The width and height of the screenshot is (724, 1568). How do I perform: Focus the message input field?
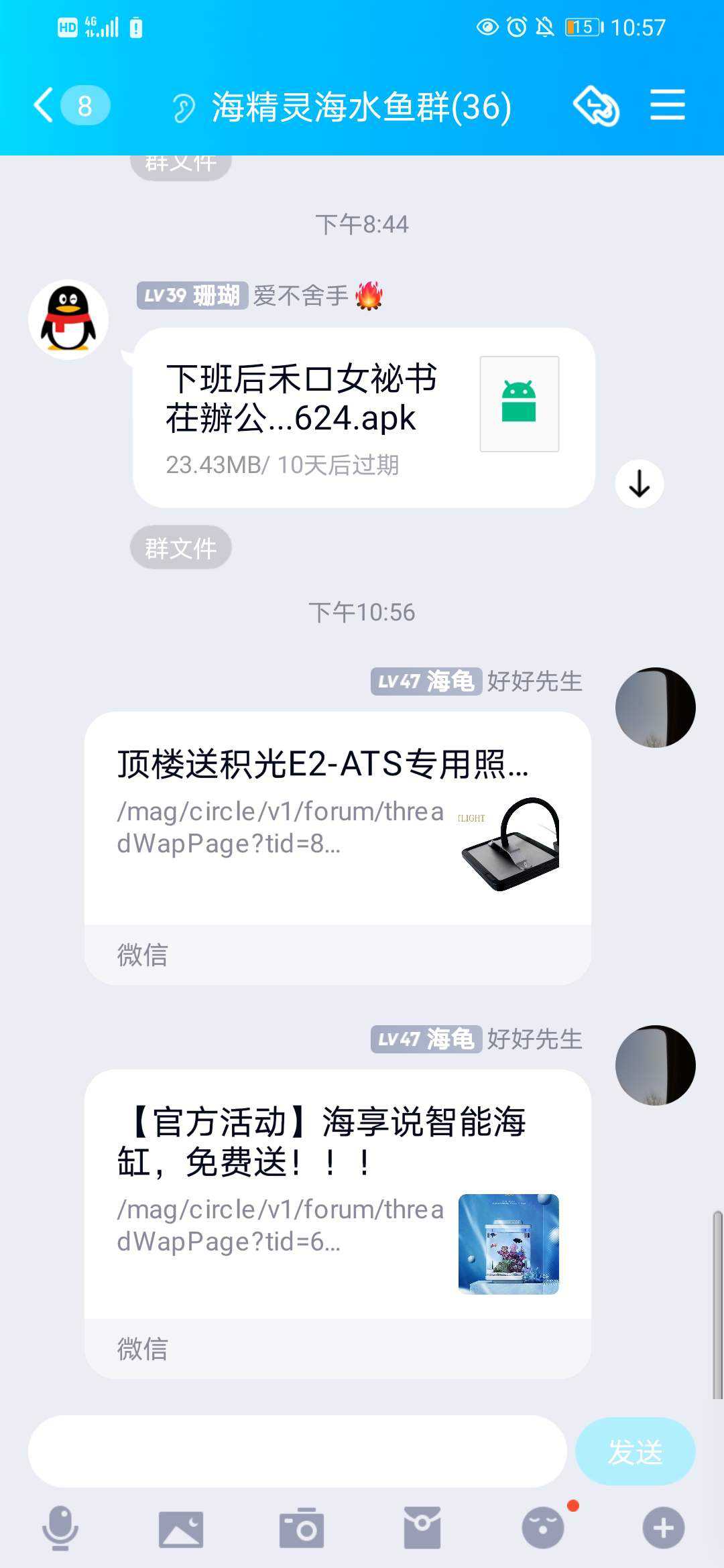[297, 1451]
